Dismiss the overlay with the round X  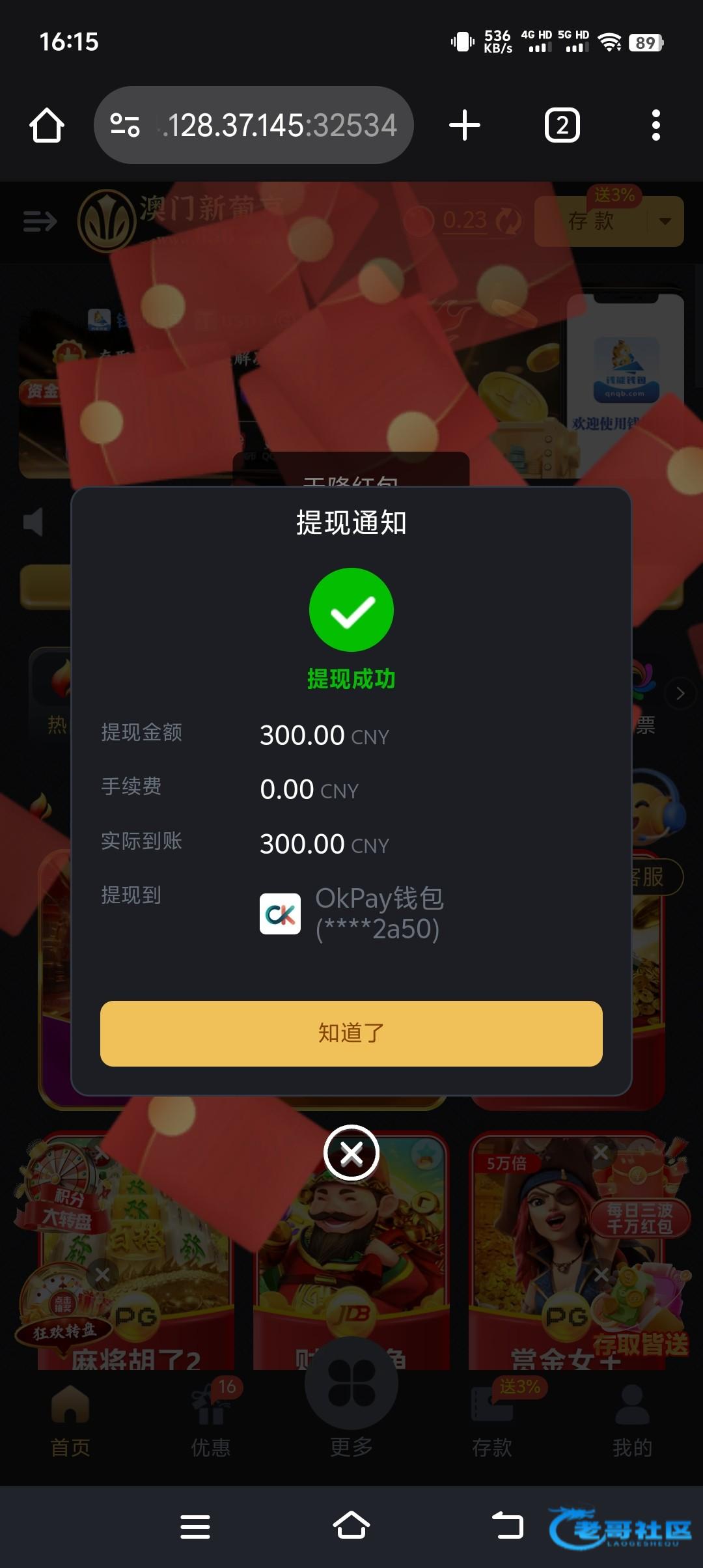point(351,1153)
